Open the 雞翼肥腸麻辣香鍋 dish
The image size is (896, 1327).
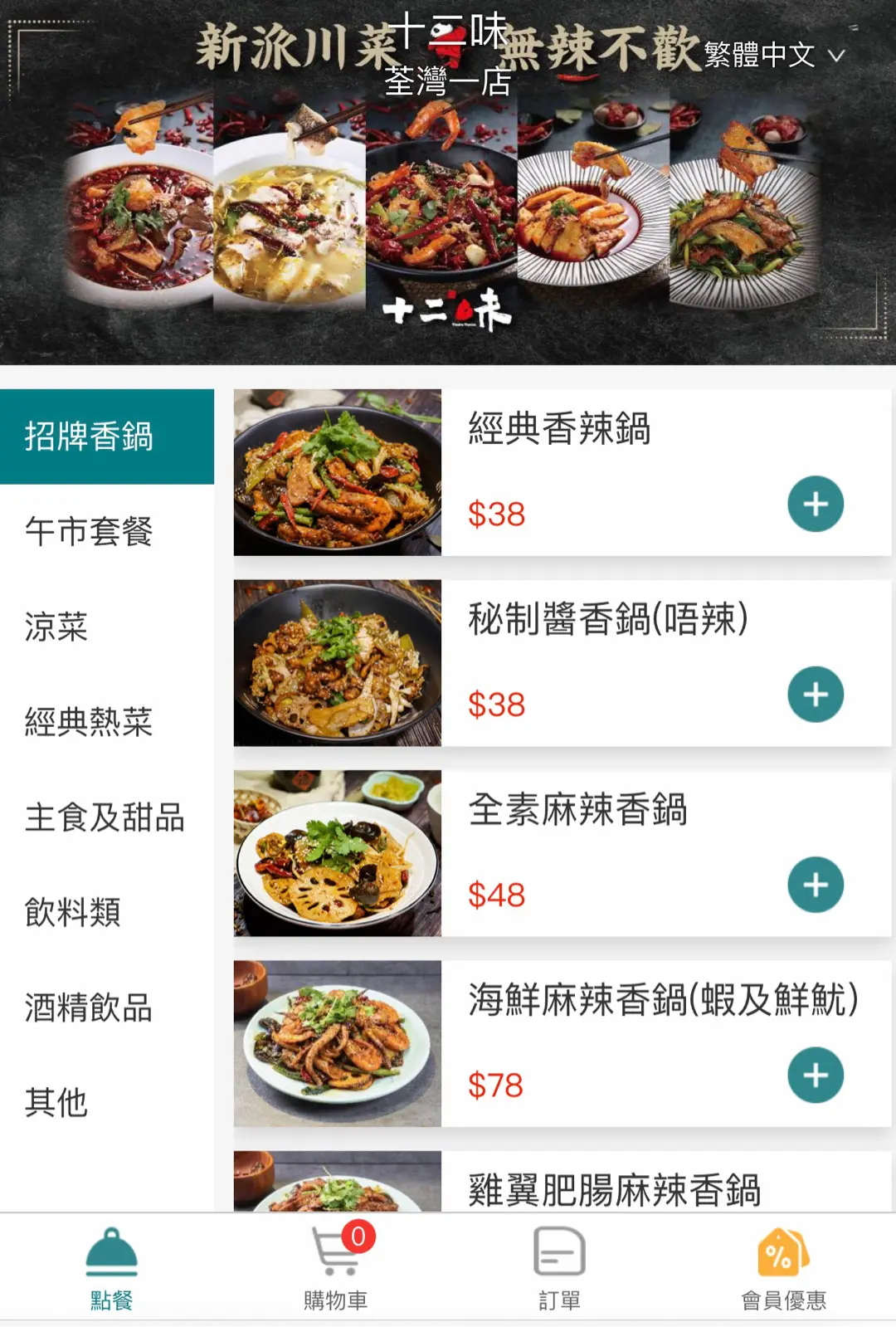coord(614,1189)
